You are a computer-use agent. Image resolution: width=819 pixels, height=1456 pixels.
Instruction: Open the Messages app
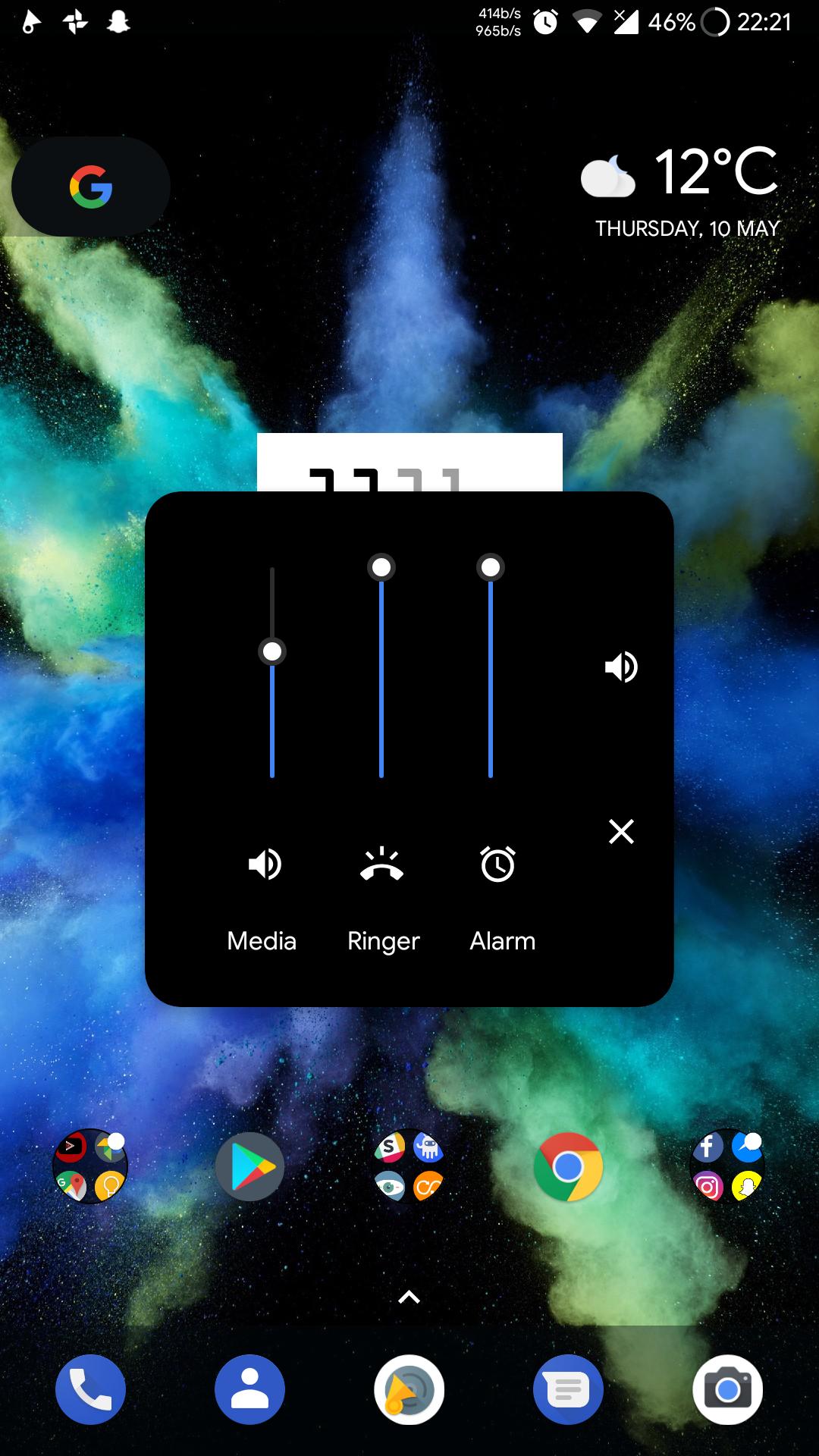point(568,1389)
